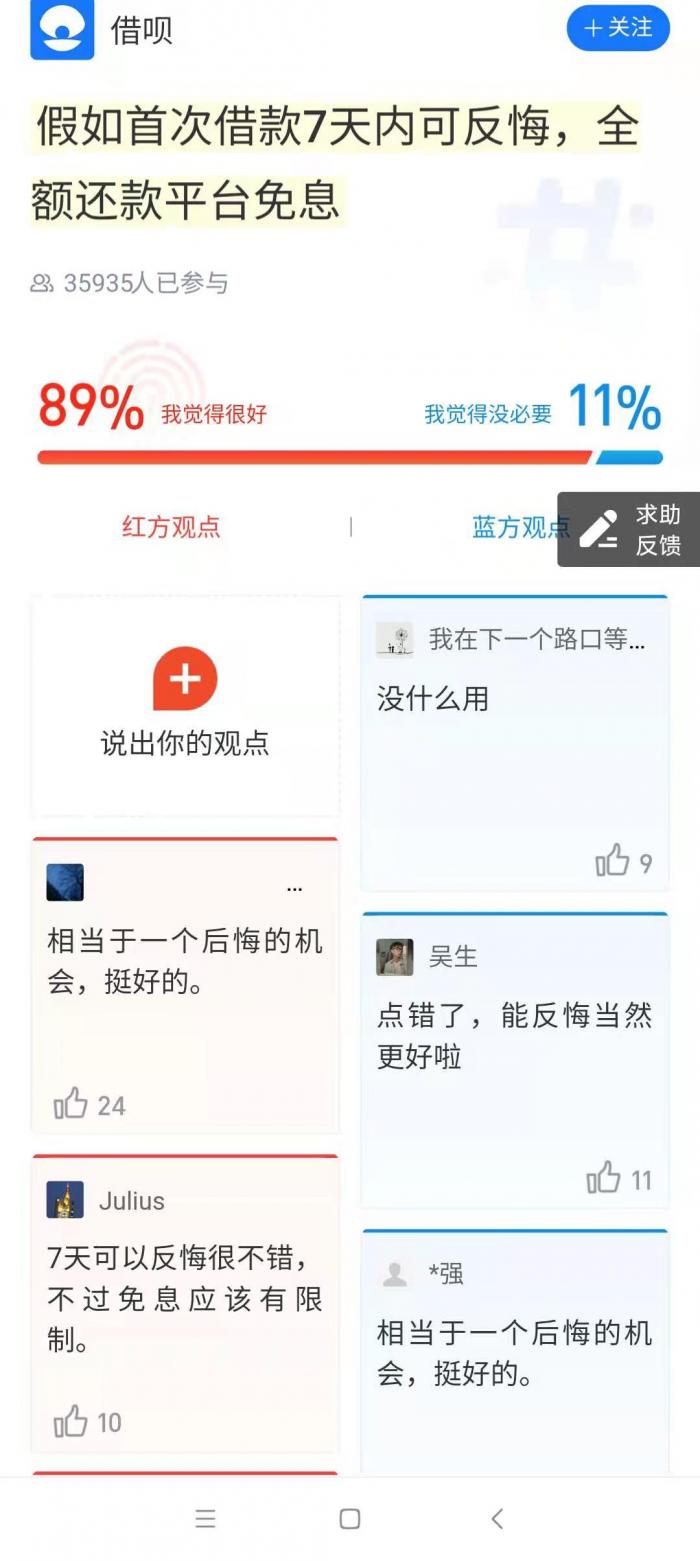700x1561 pixels.
Task: Like the comment with 24 likes
Action: click(71, 1104)
